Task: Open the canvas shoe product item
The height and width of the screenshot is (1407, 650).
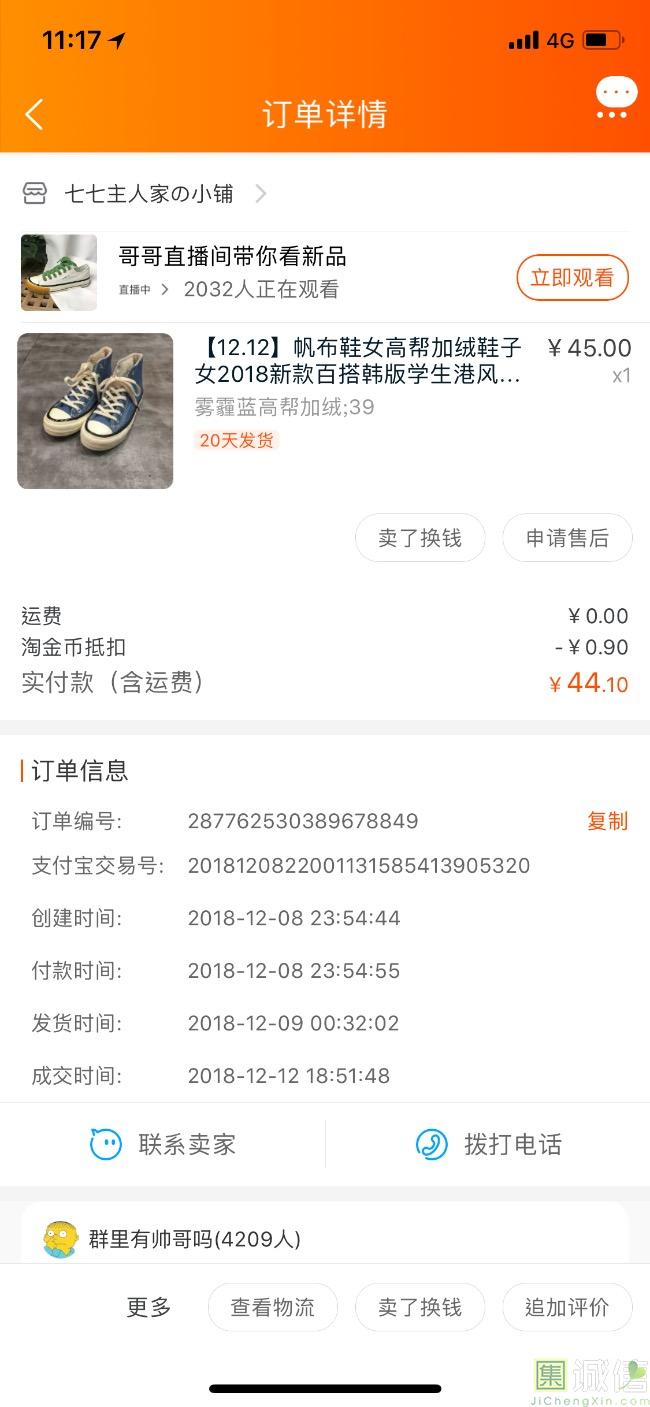Action: pyautogui.click(x=324, y=411)
